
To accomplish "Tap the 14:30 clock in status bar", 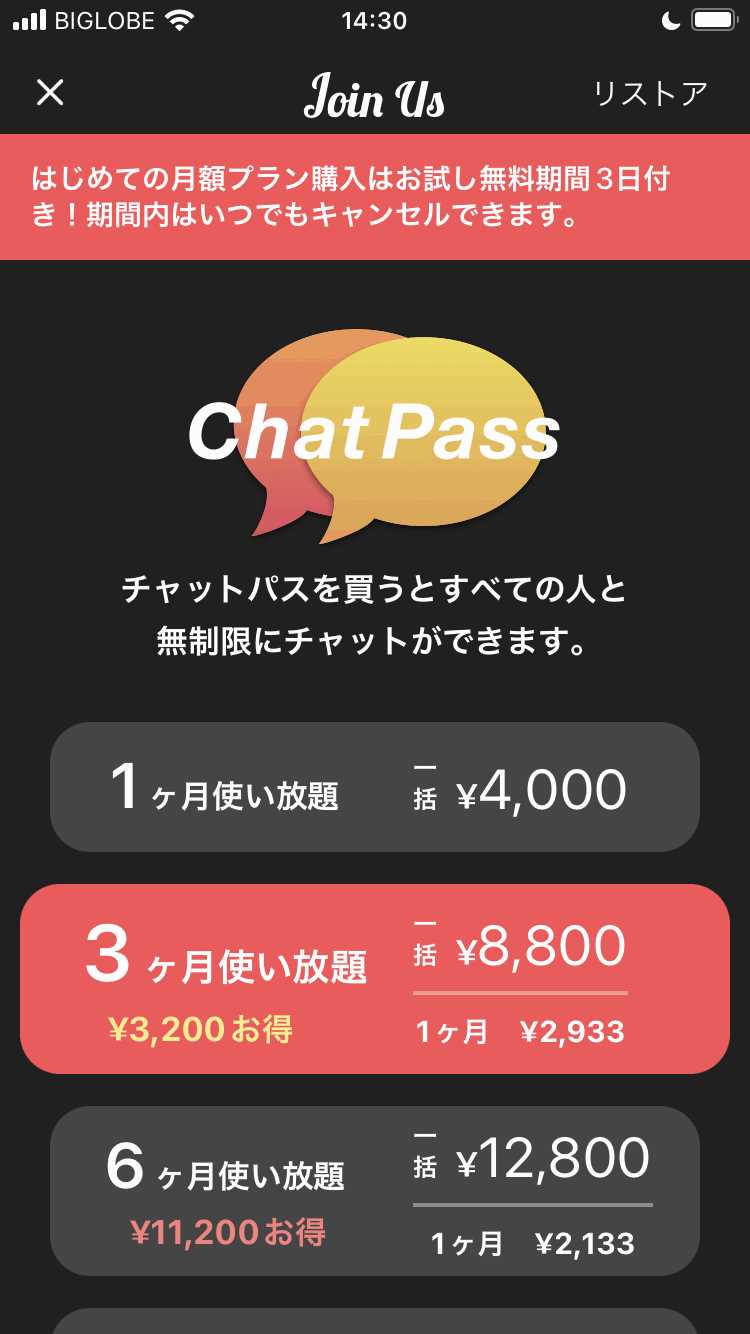I will tap(375, 20).
